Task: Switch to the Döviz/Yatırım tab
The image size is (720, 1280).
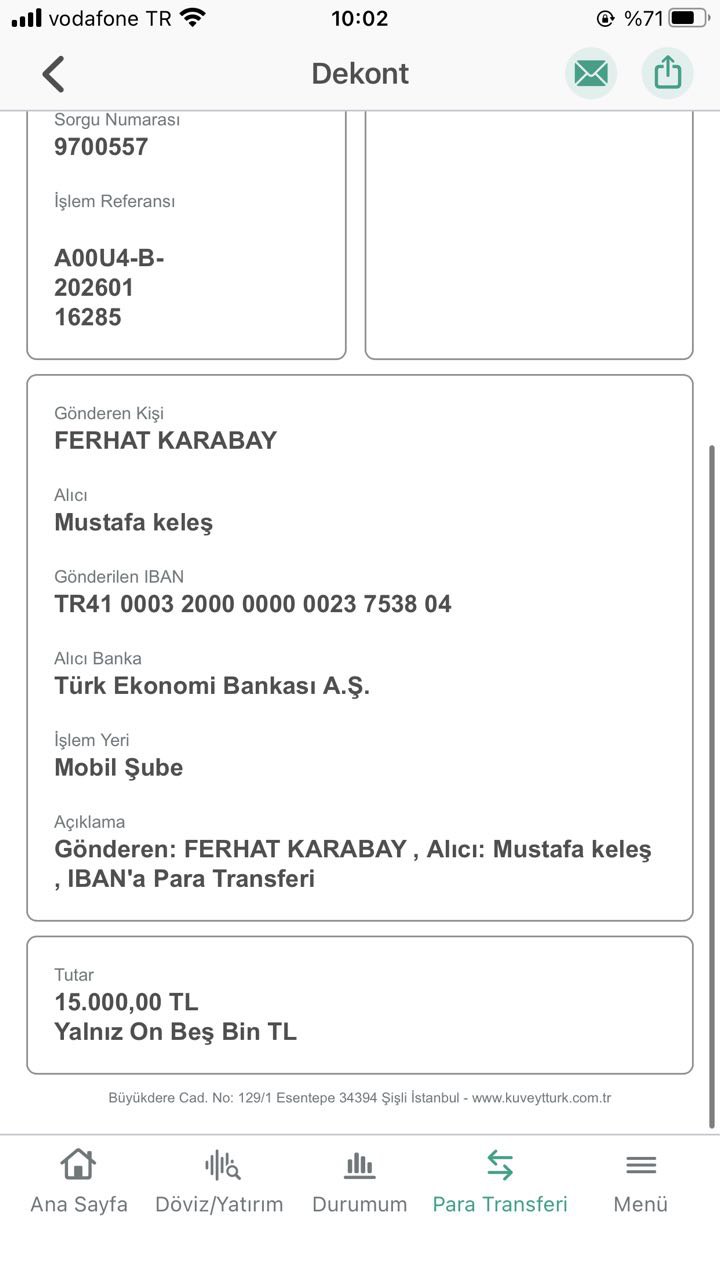Action: 219,1181
